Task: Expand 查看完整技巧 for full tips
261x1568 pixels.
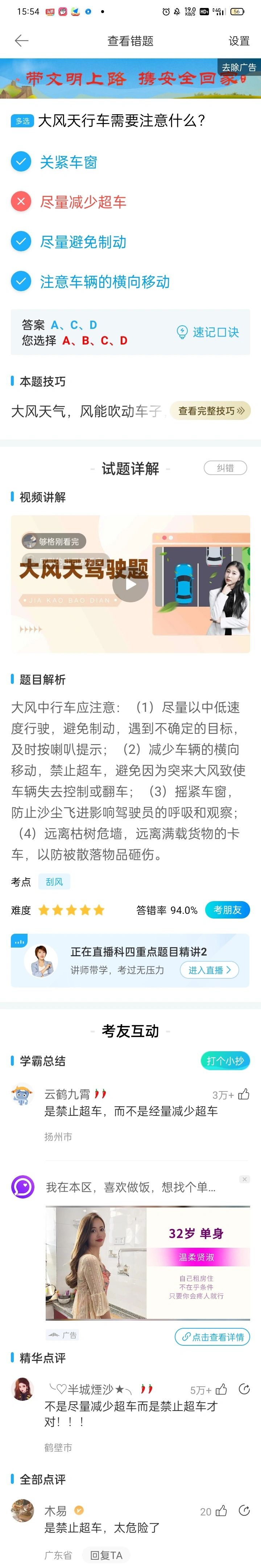Action: (211, 411)
